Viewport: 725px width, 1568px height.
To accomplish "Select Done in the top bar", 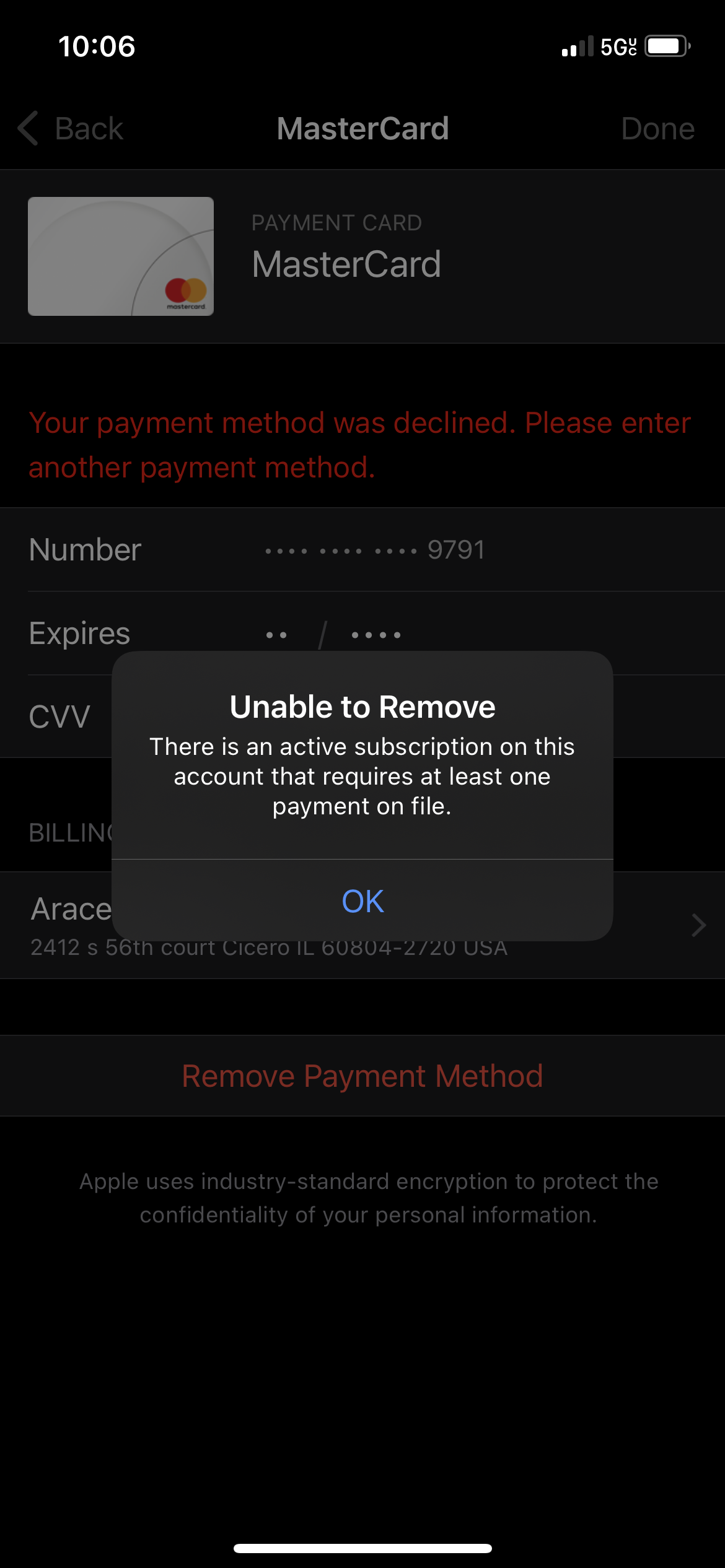I will coord(659,128).
